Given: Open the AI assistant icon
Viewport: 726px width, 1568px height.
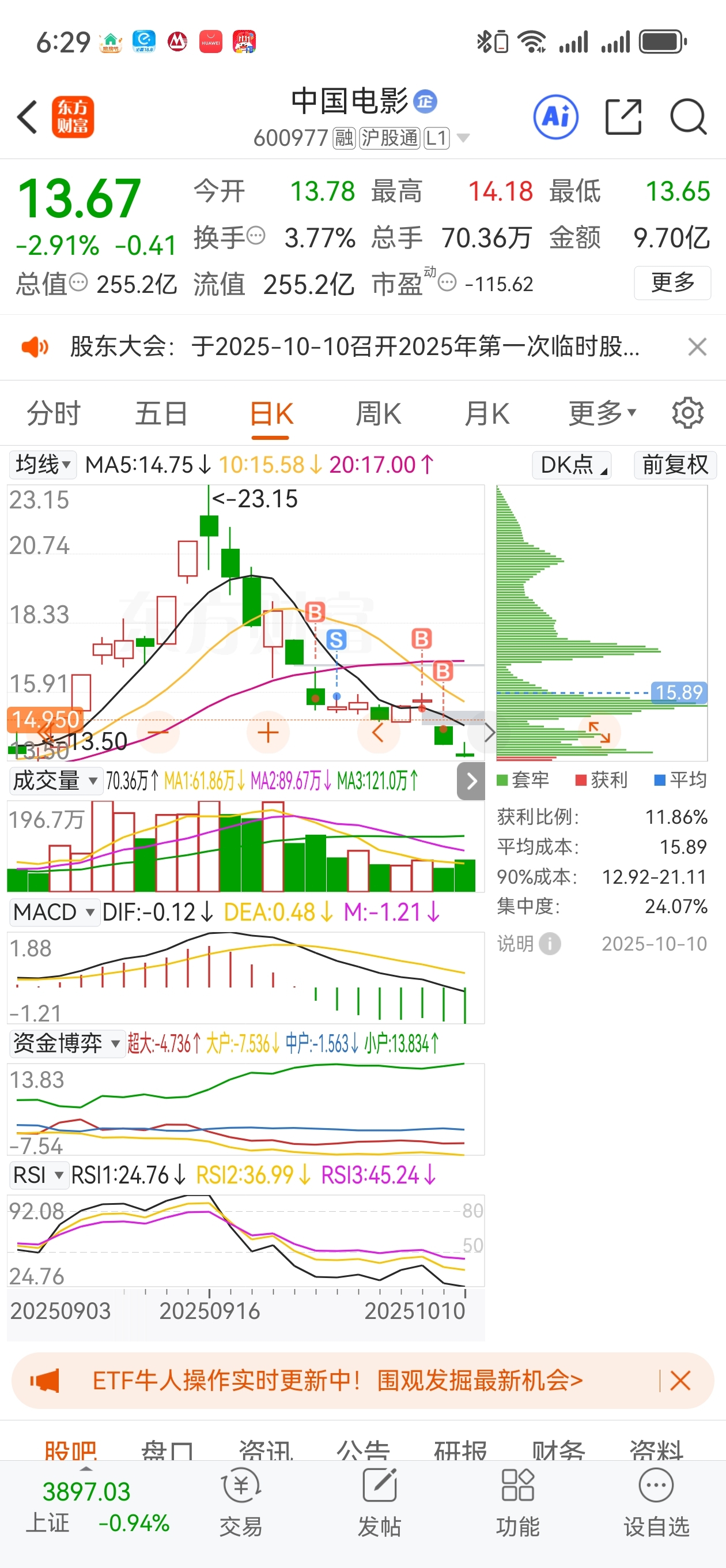Looking at the screenshot, I should [x=555, y=116].
